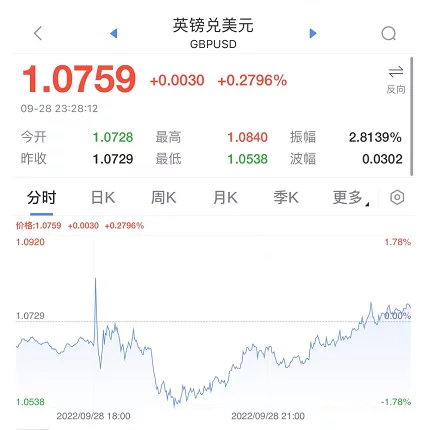View the 季K chart tab

tap(286, 198)
